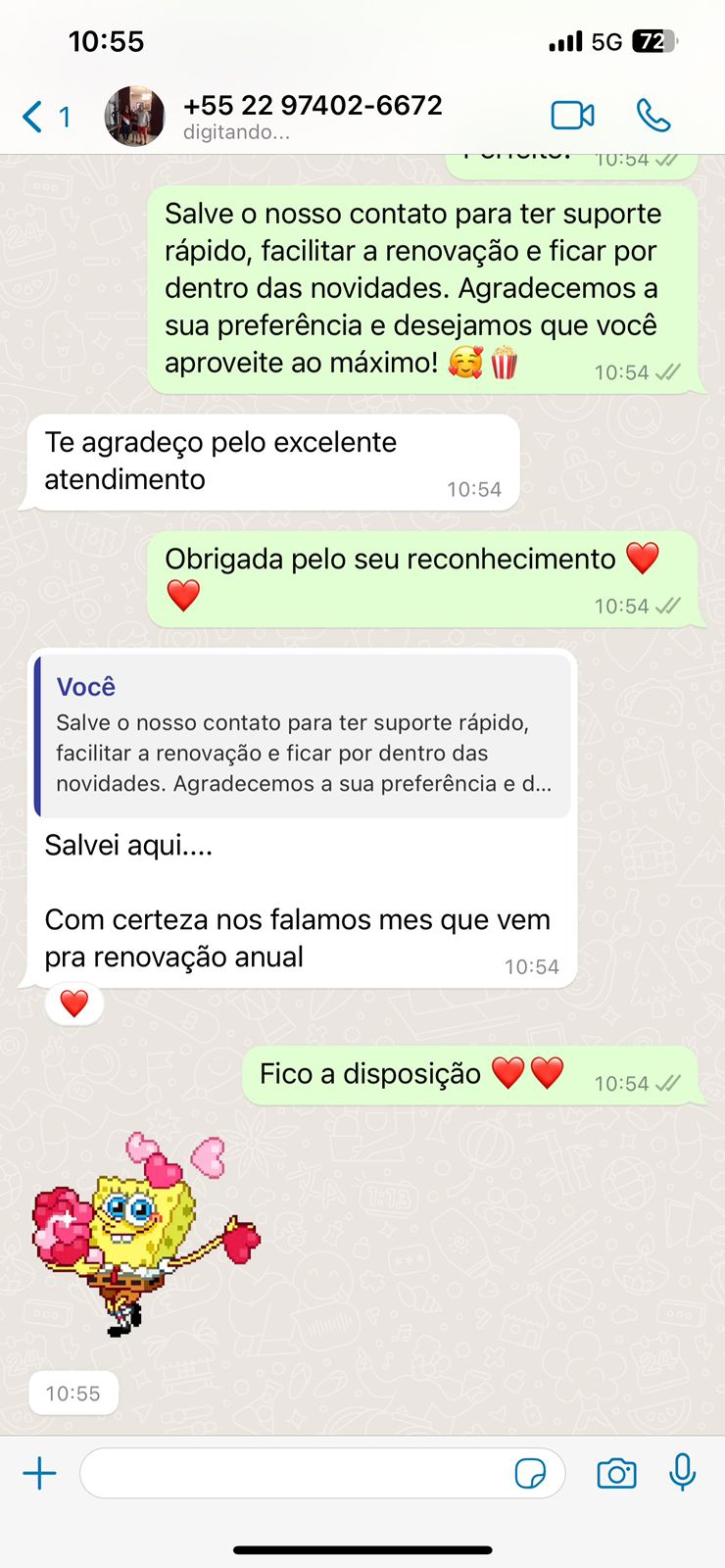Image resolution: width=725 pixels, height=1568 pixels.
Task: Record a voice message
Action: pyautogui.click(x=682, y=1473)
